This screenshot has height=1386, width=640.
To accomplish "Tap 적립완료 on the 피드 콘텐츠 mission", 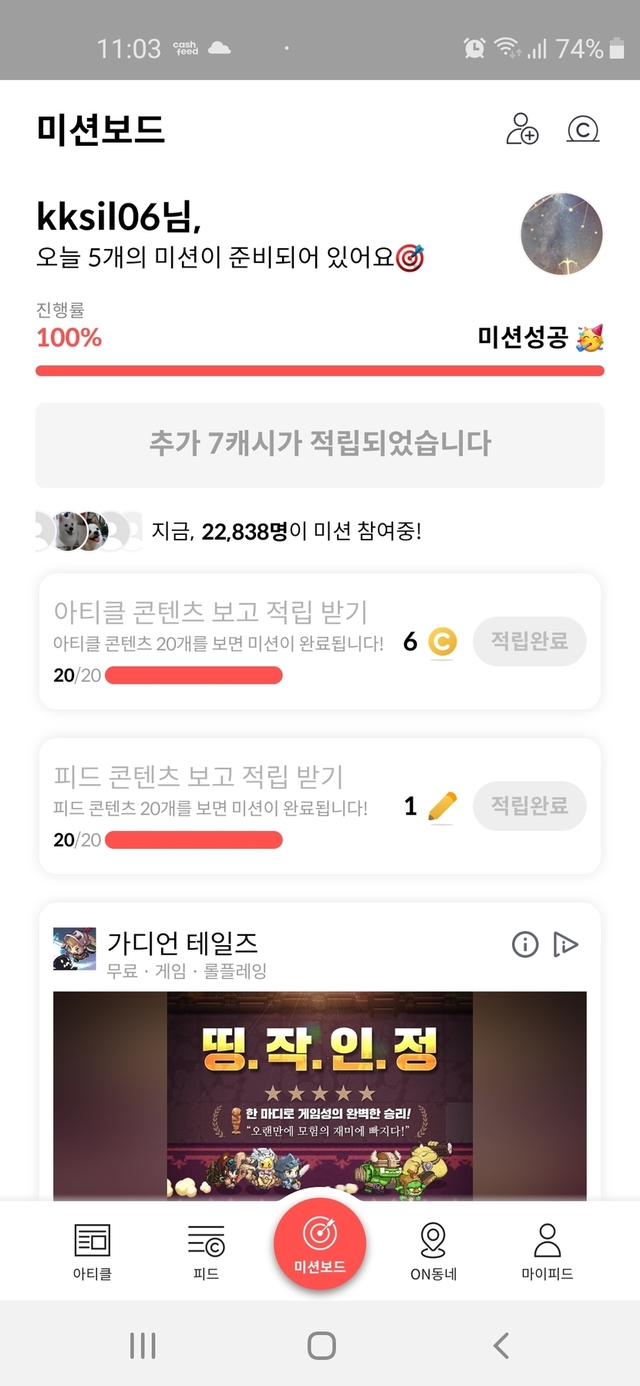I will click(529, 805).
